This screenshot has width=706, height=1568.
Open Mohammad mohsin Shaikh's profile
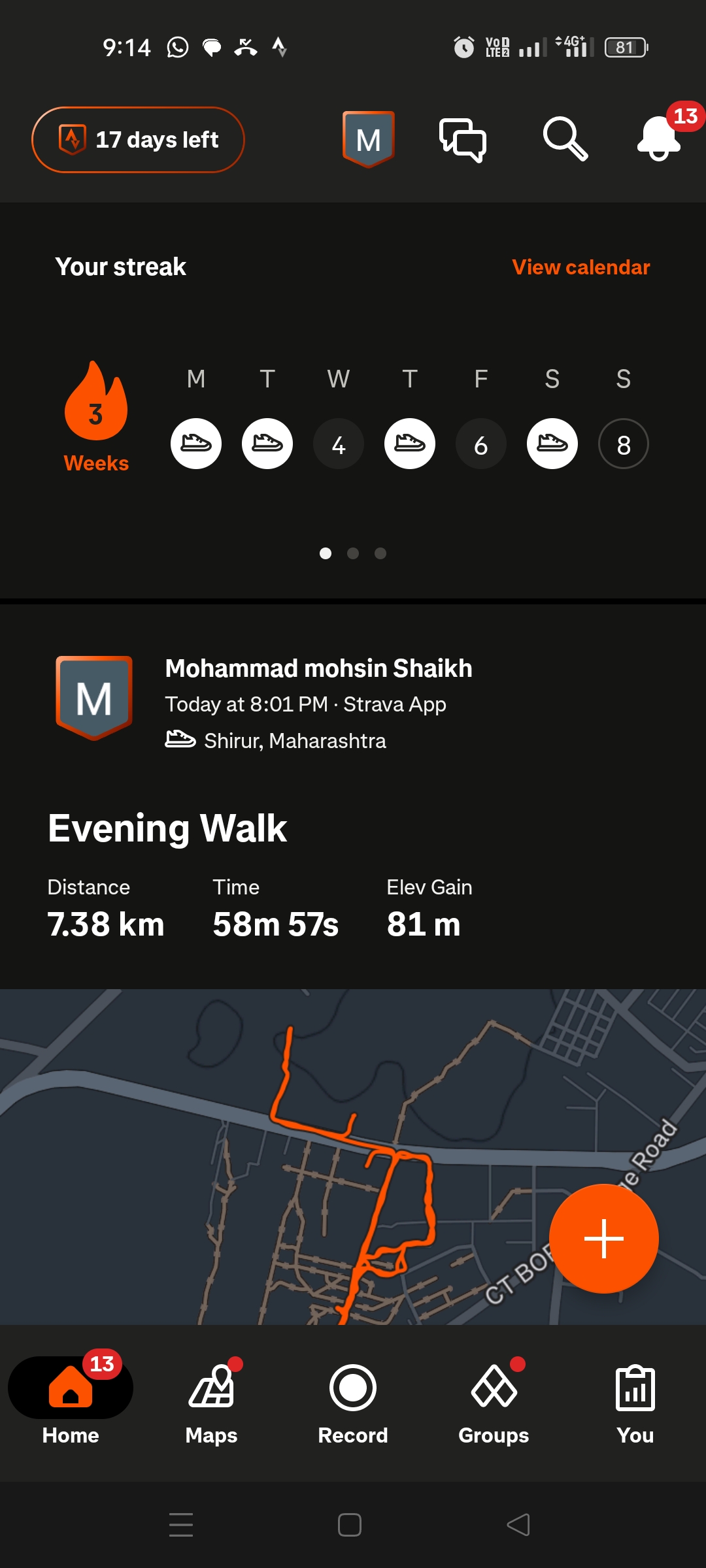tap(318, 668)
